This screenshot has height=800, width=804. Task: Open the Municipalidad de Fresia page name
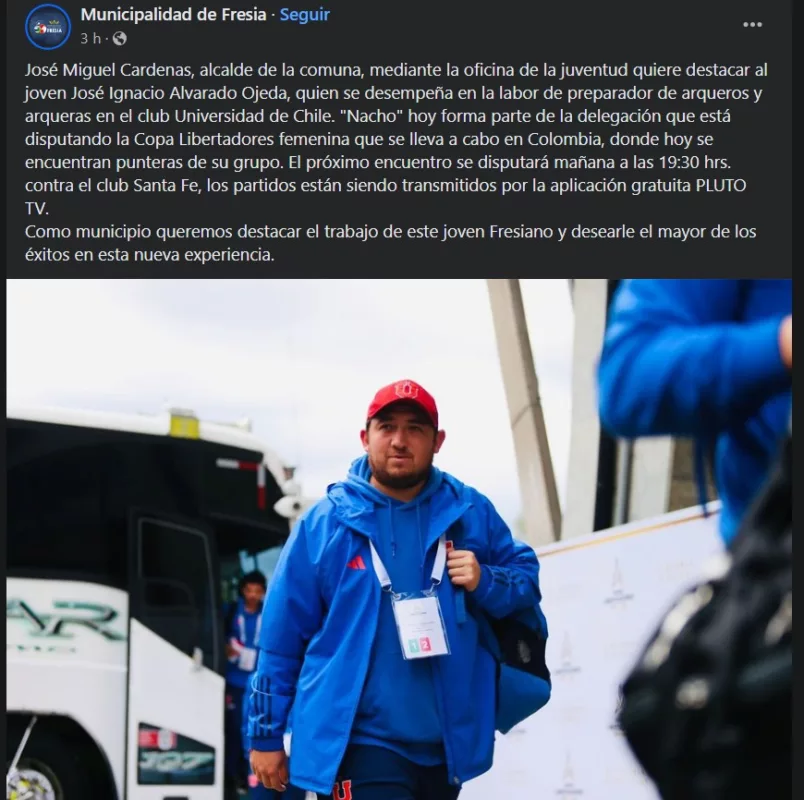tap(173, 15)
